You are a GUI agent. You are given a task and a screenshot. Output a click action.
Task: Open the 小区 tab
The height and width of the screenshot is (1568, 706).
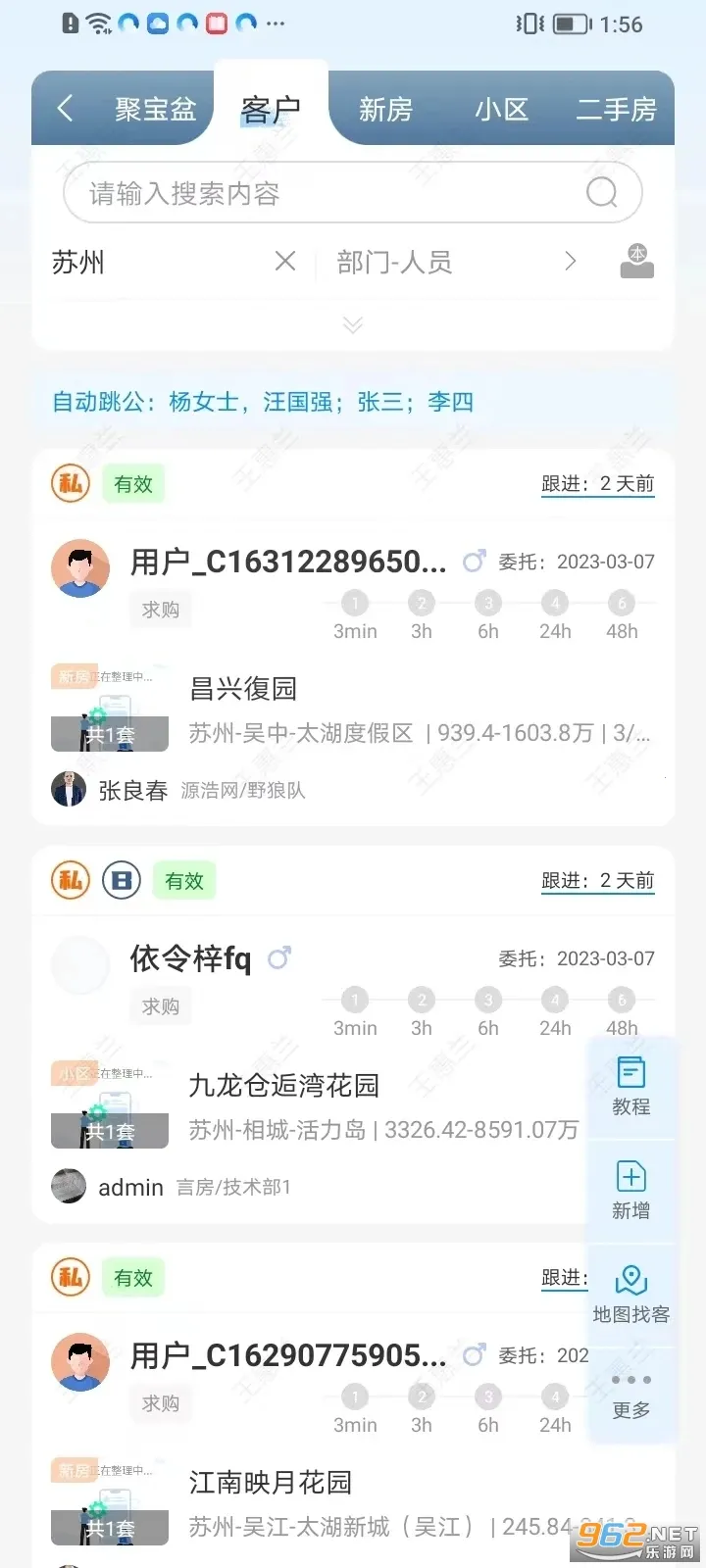[x=502, y=109]
